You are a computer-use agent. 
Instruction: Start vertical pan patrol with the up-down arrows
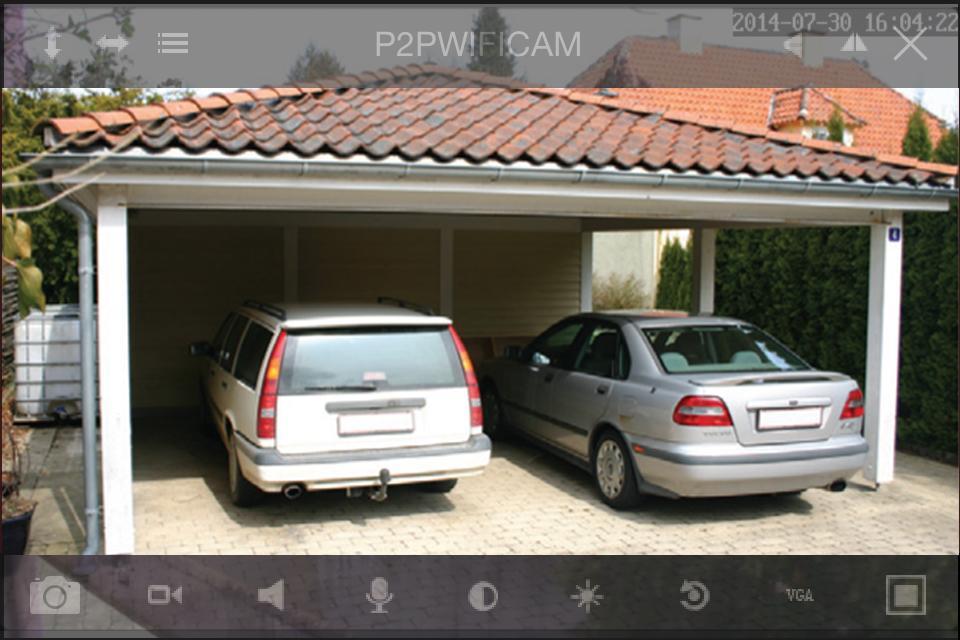(x=52, y=43)
